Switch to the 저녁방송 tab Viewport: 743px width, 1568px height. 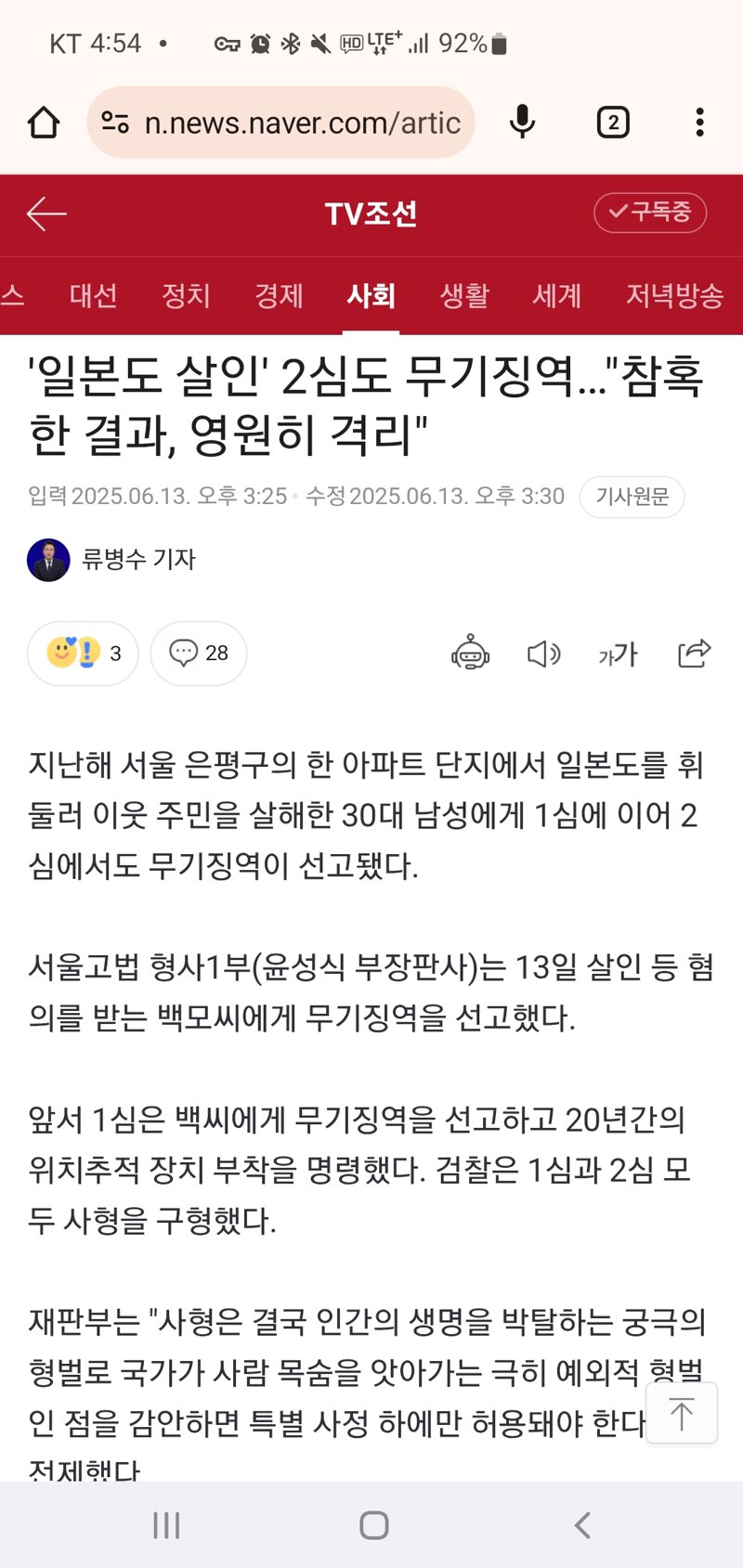pyautogui.click(x=673, y=295)
